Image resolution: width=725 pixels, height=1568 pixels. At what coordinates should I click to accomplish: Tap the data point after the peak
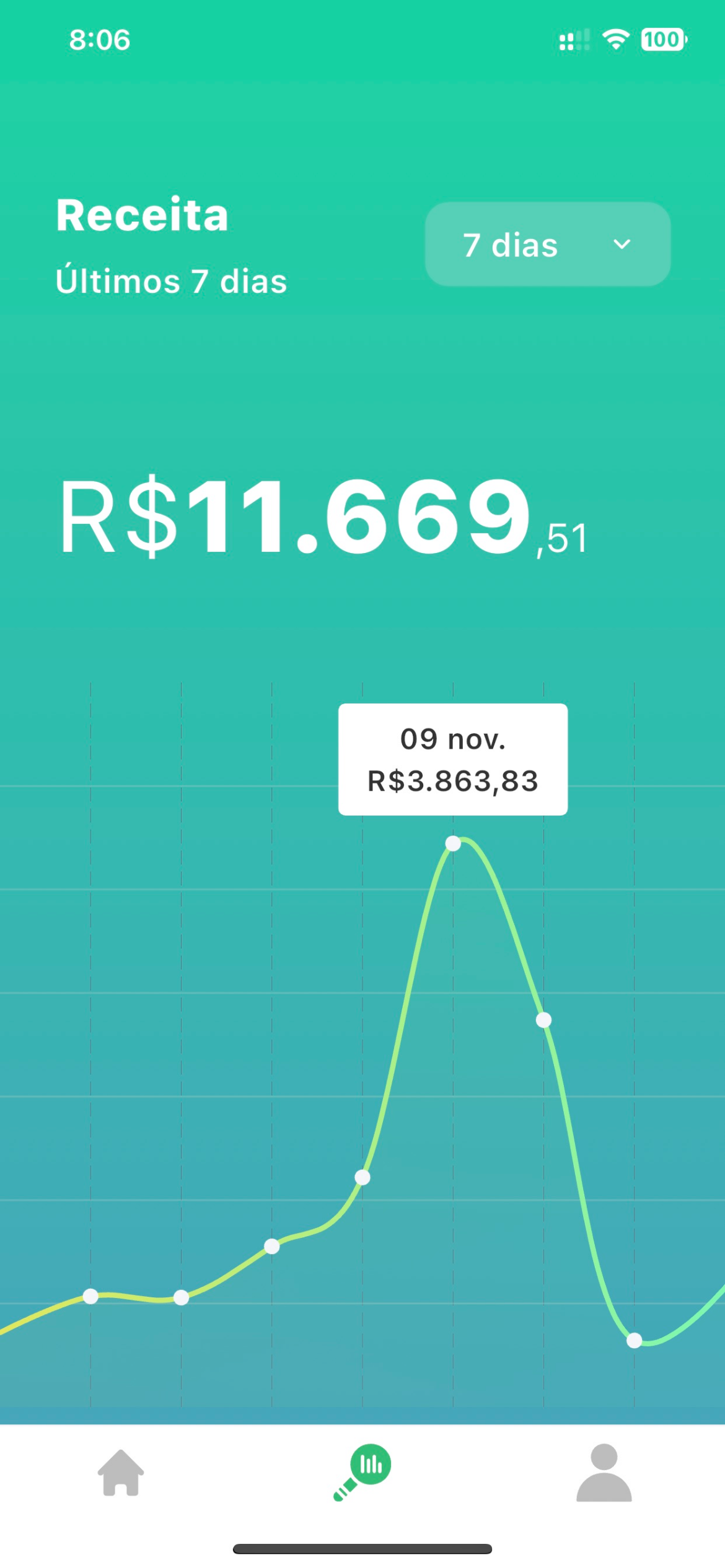[x=543, y=1020]
